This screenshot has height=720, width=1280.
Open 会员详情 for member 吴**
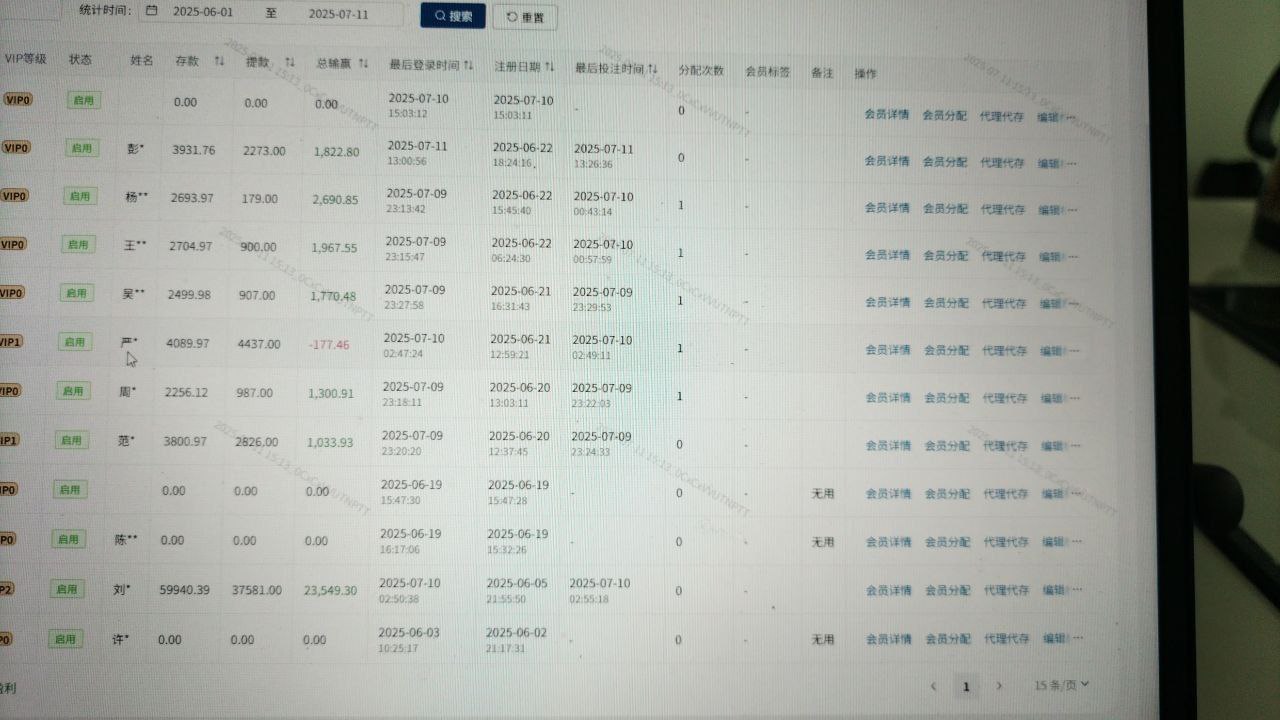888,302
